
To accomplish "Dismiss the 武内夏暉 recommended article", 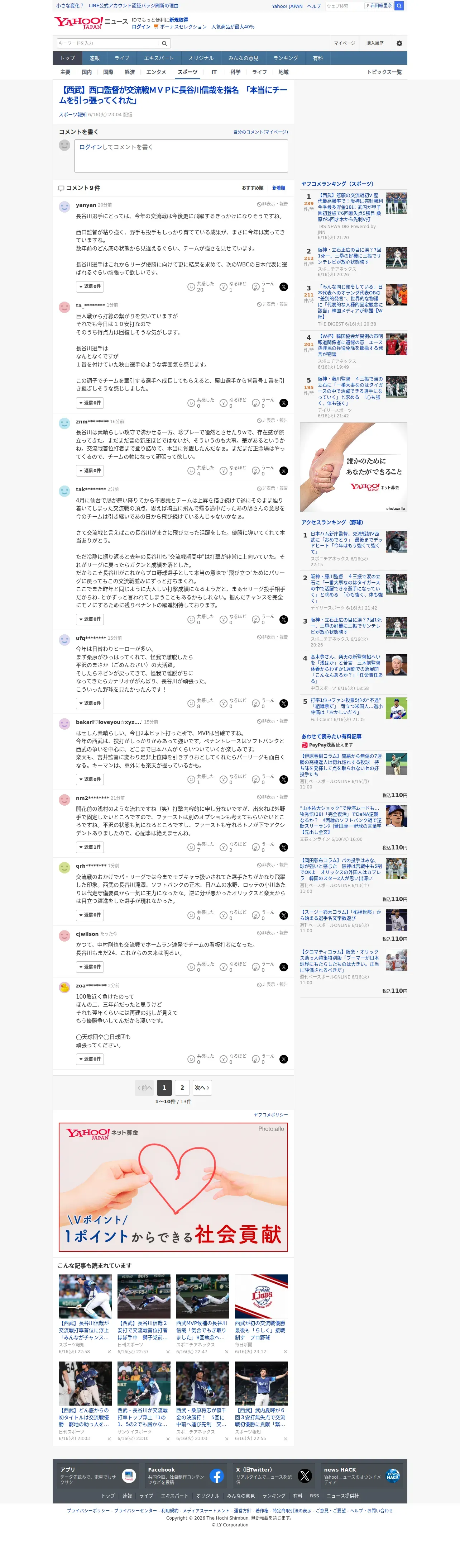I will tap(285, 1439).
